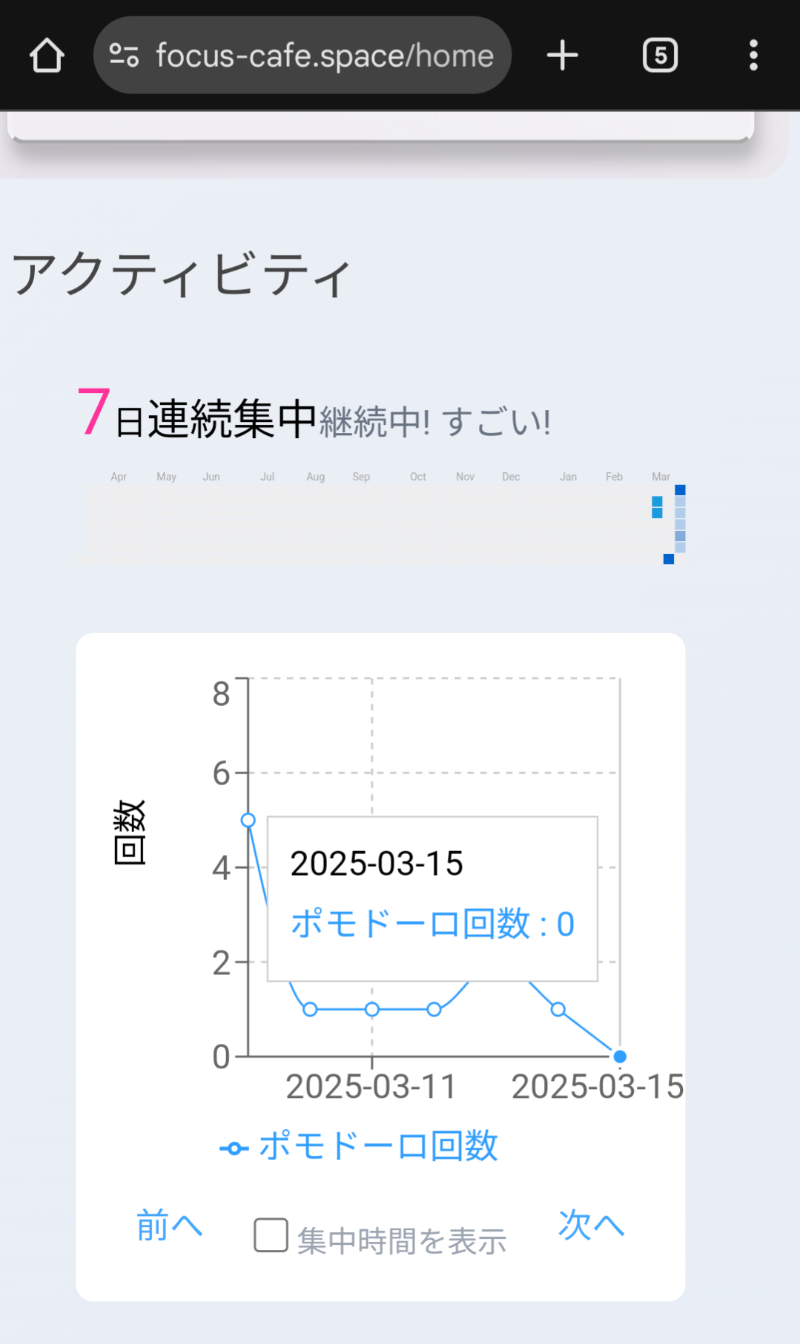Toggle the ポモドーロ回数 legend item

pyautogui.click(x=359, y=1147)
